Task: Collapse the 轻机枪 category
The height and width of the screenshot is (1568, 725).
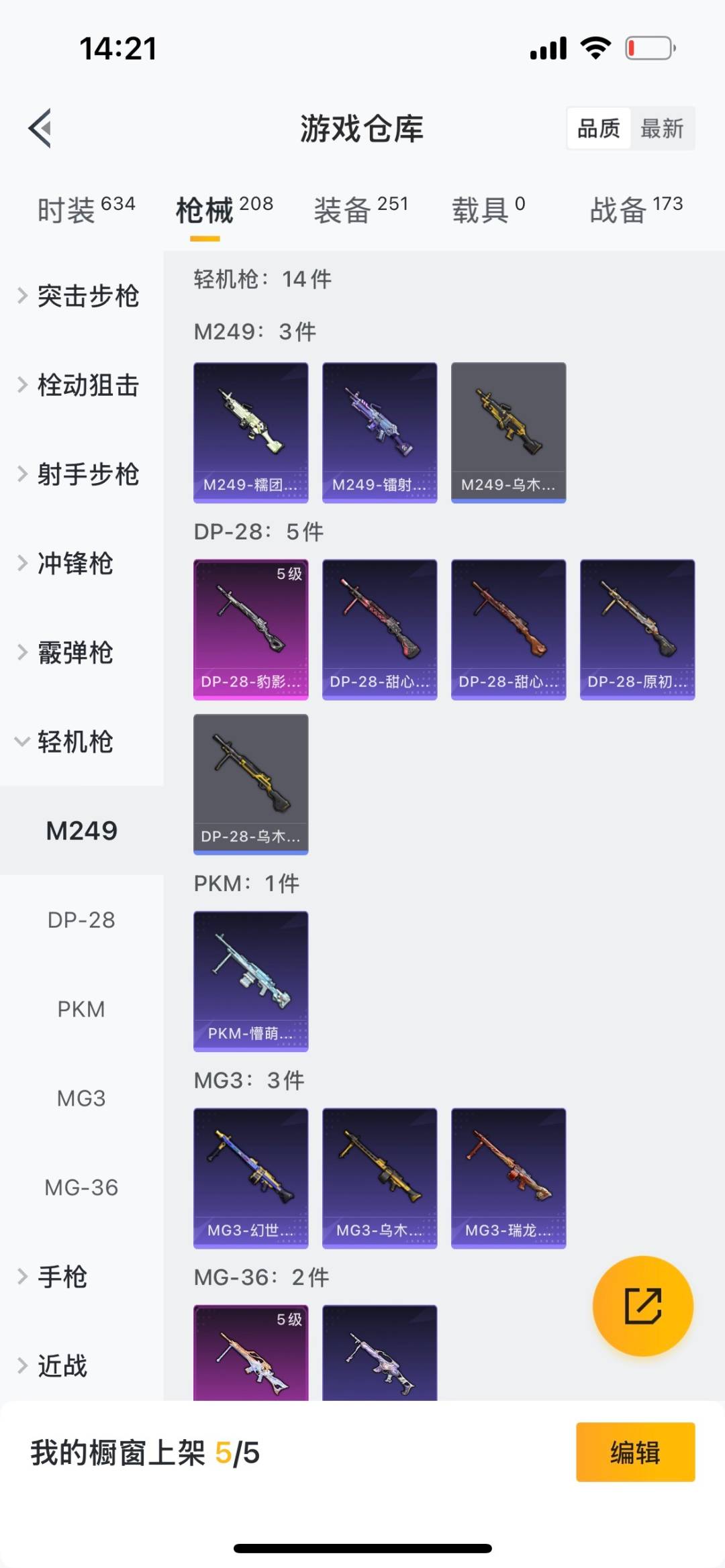Action: click(67, 742)
